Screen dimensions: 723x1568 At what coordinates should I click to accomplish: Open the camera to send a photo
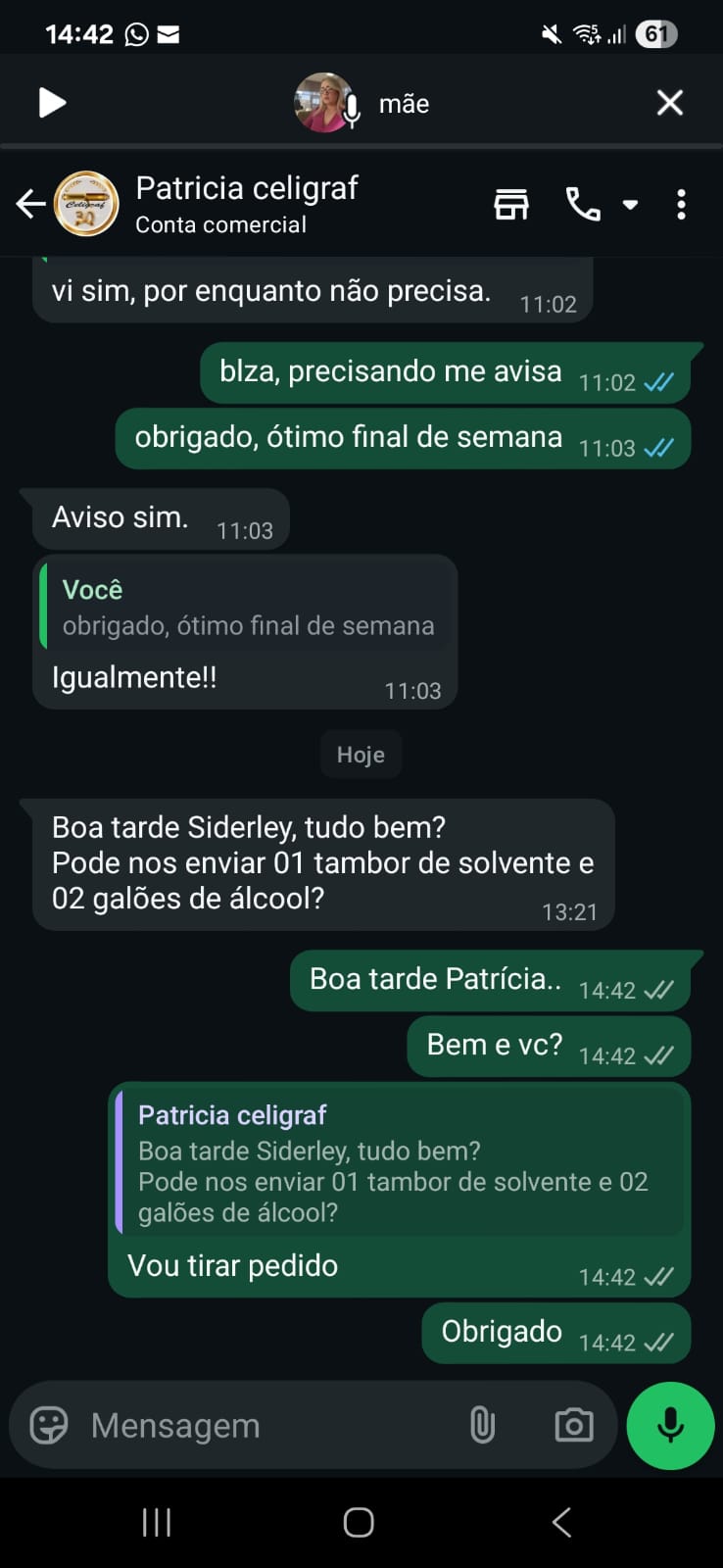pyautogui.click(x=574, y=1425)
